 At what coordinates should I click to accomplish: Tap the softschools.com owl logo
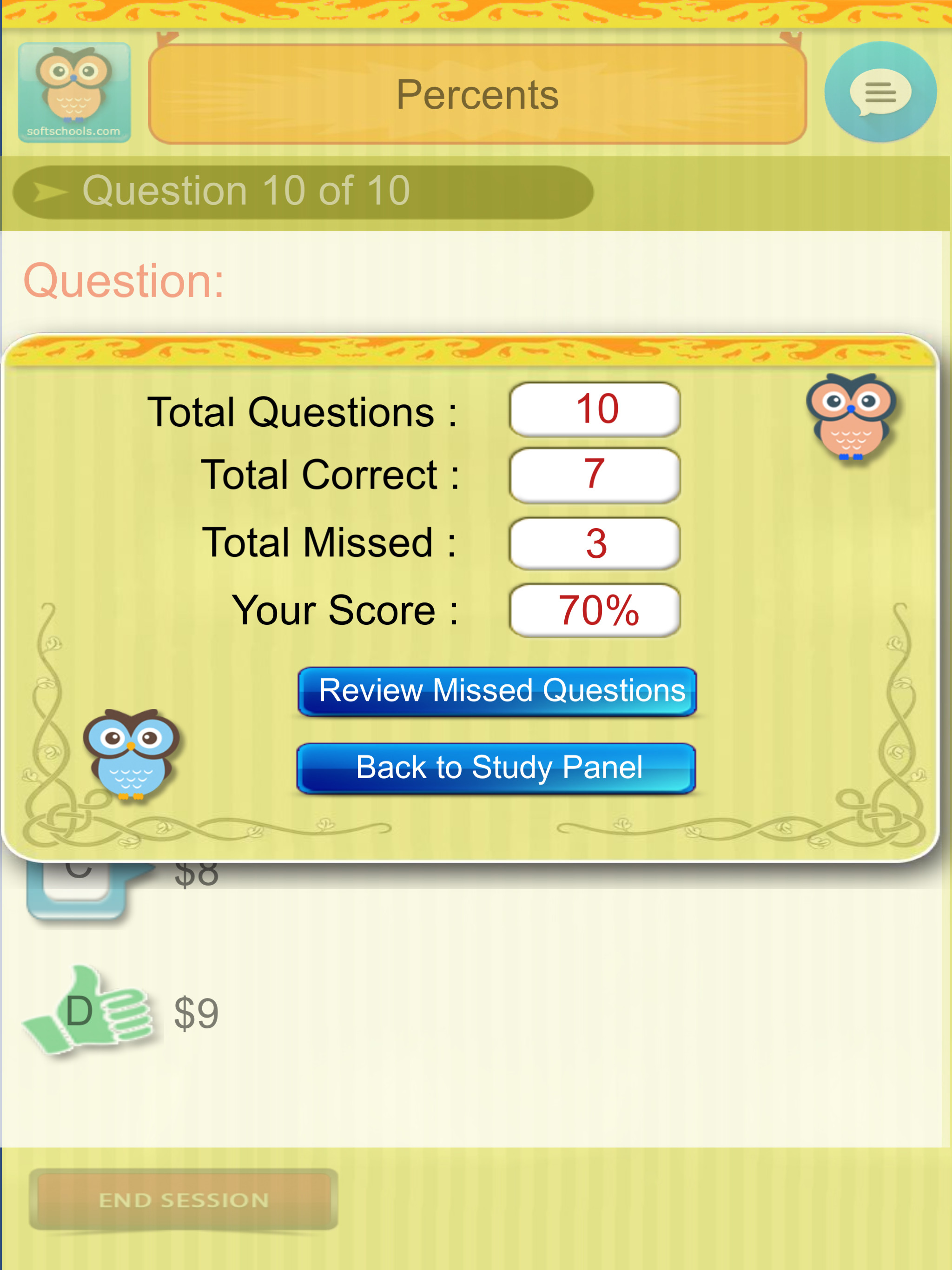[x=74, y=93]
